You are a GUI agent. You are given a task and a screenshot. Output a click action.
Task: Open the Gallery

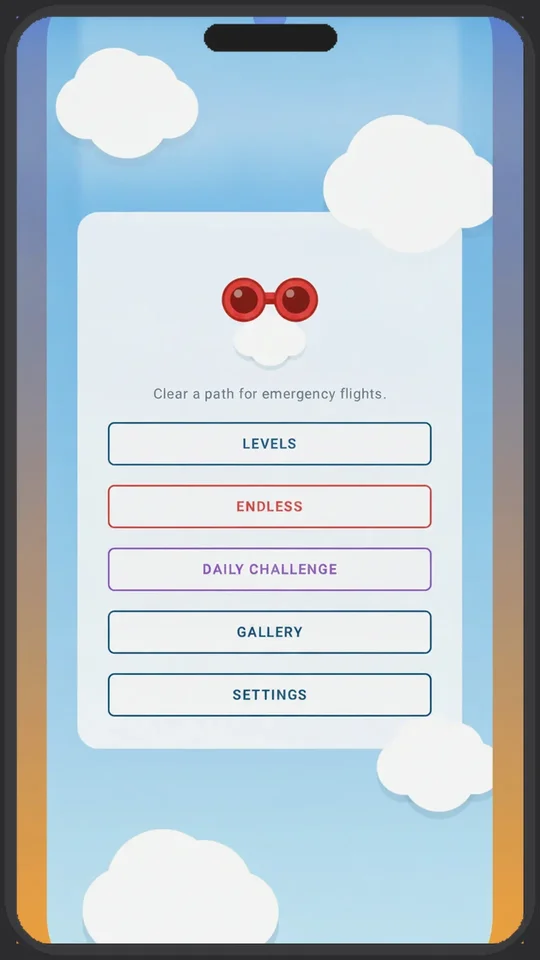point(269,632)
